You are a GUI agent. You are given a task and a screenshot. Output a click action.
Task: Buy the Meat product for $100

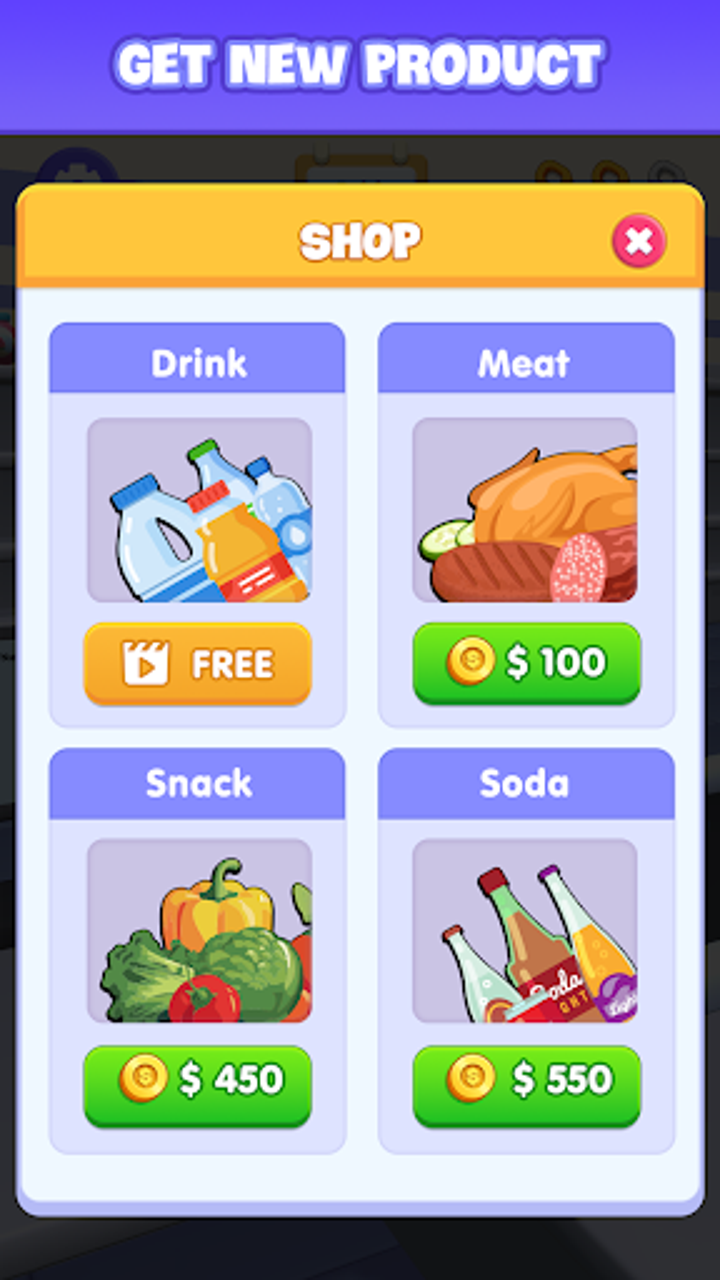(527, 661)
